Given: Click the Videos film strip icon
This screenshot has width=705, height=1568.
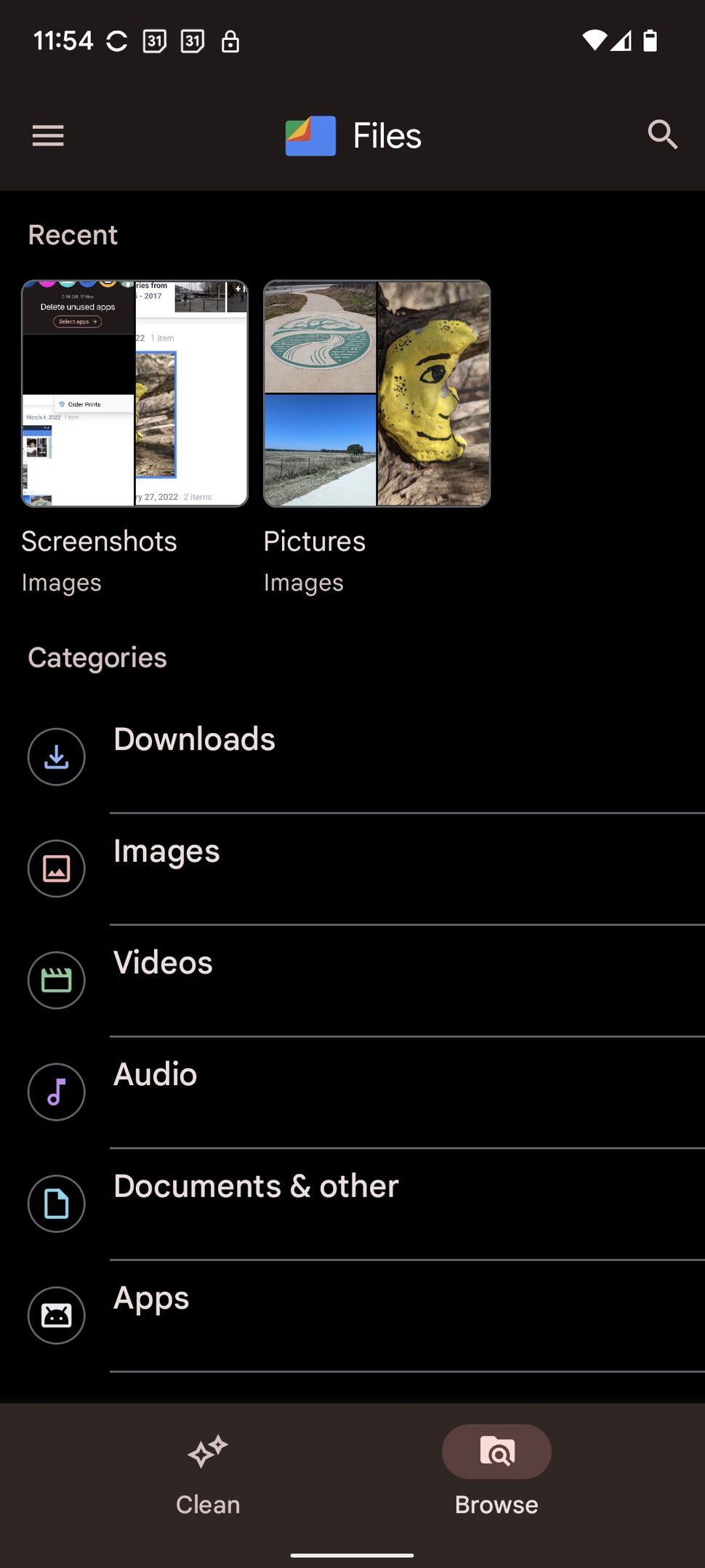Looking at the screenshot, I should pos(56,980).
